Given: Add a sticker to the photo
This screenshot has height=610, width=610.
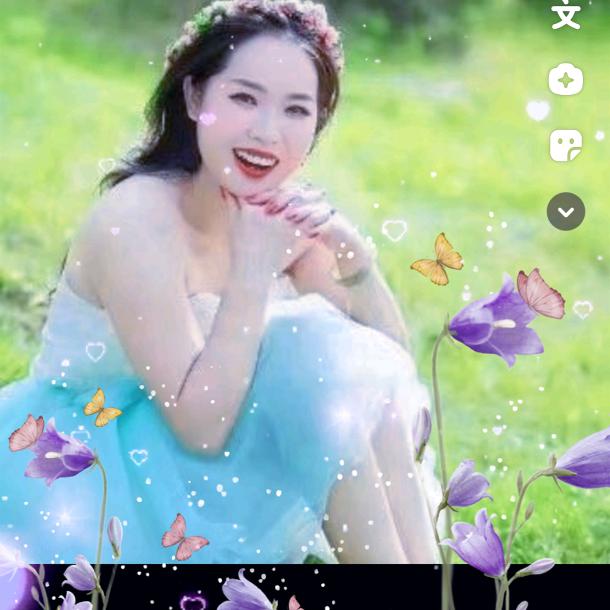Looking at the screenshot, I should click(x=566, y=146).
